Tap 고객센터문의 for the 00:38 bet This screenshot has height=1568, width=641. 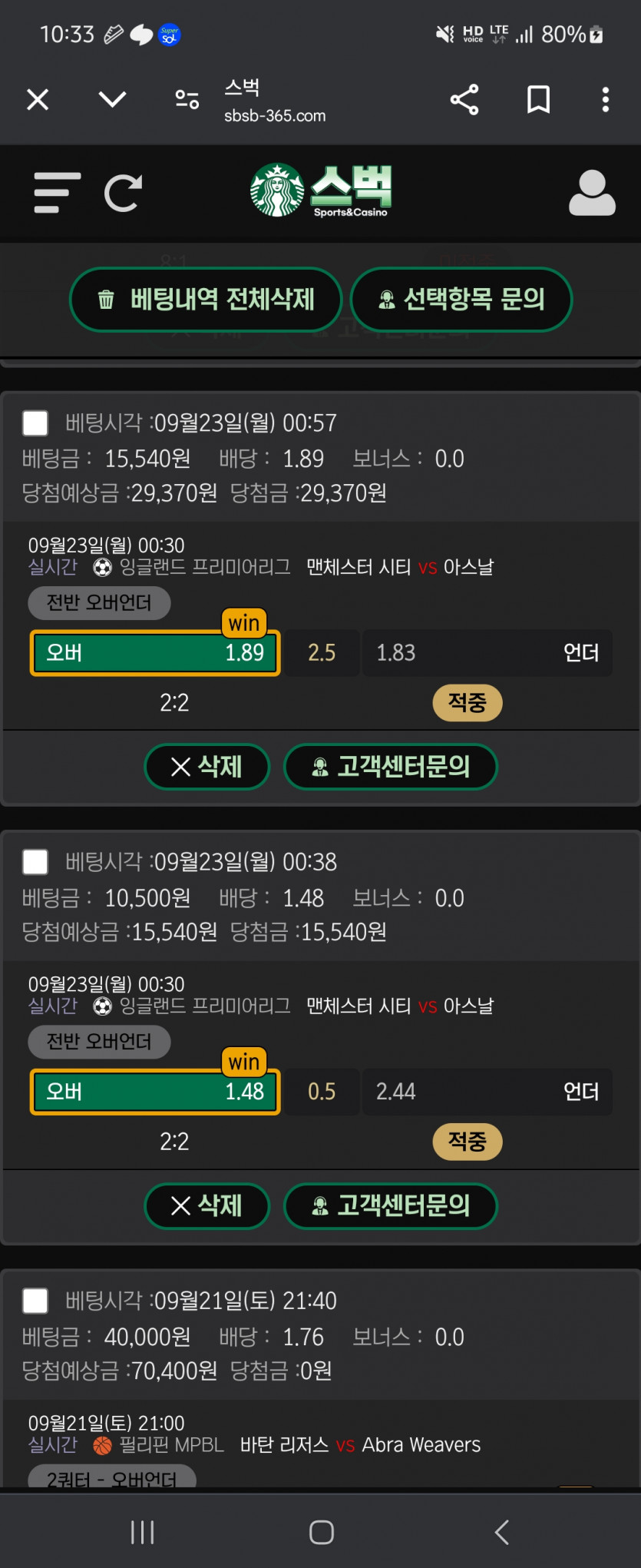pos(391,1205)
